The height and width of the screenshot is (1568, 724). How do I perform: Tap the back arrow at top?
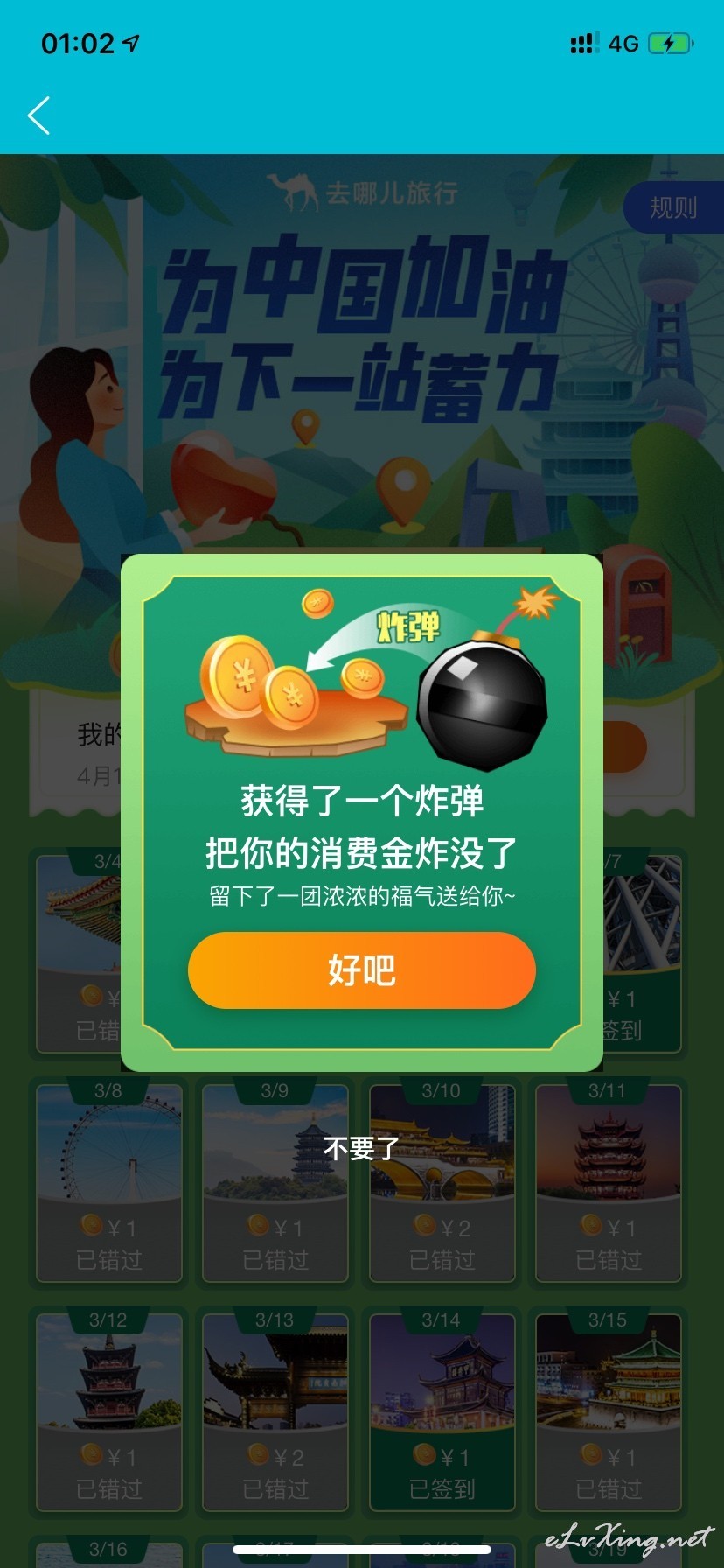point(38,115)
